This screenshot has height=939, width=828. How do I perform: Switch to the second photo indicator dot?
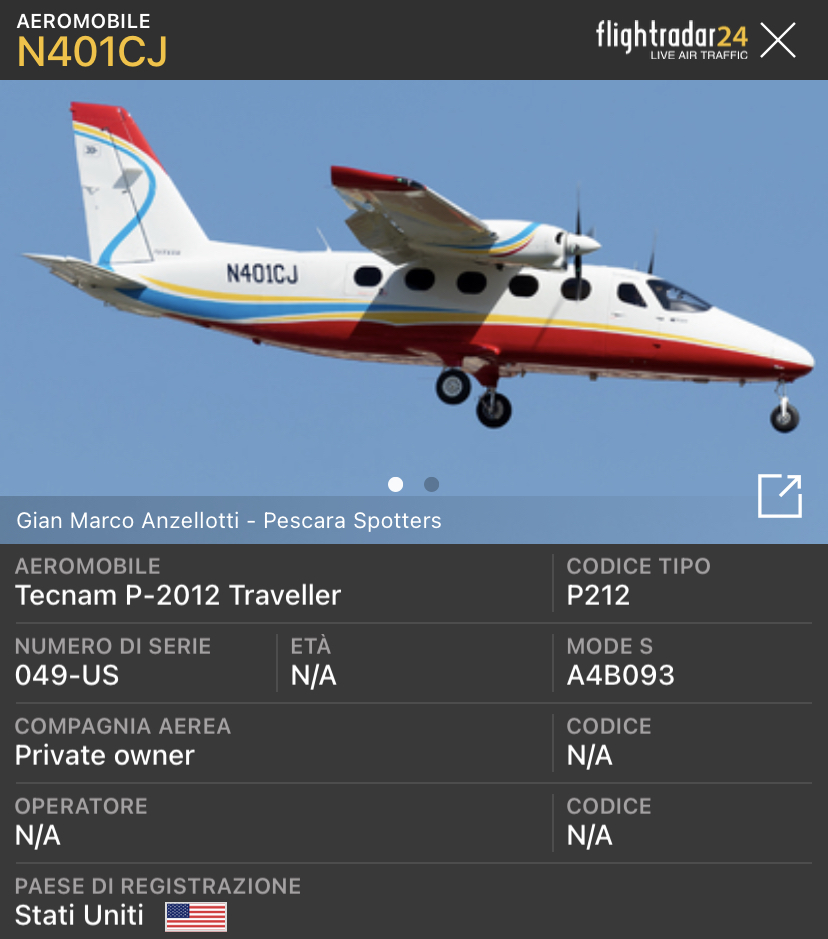point(431,484)
